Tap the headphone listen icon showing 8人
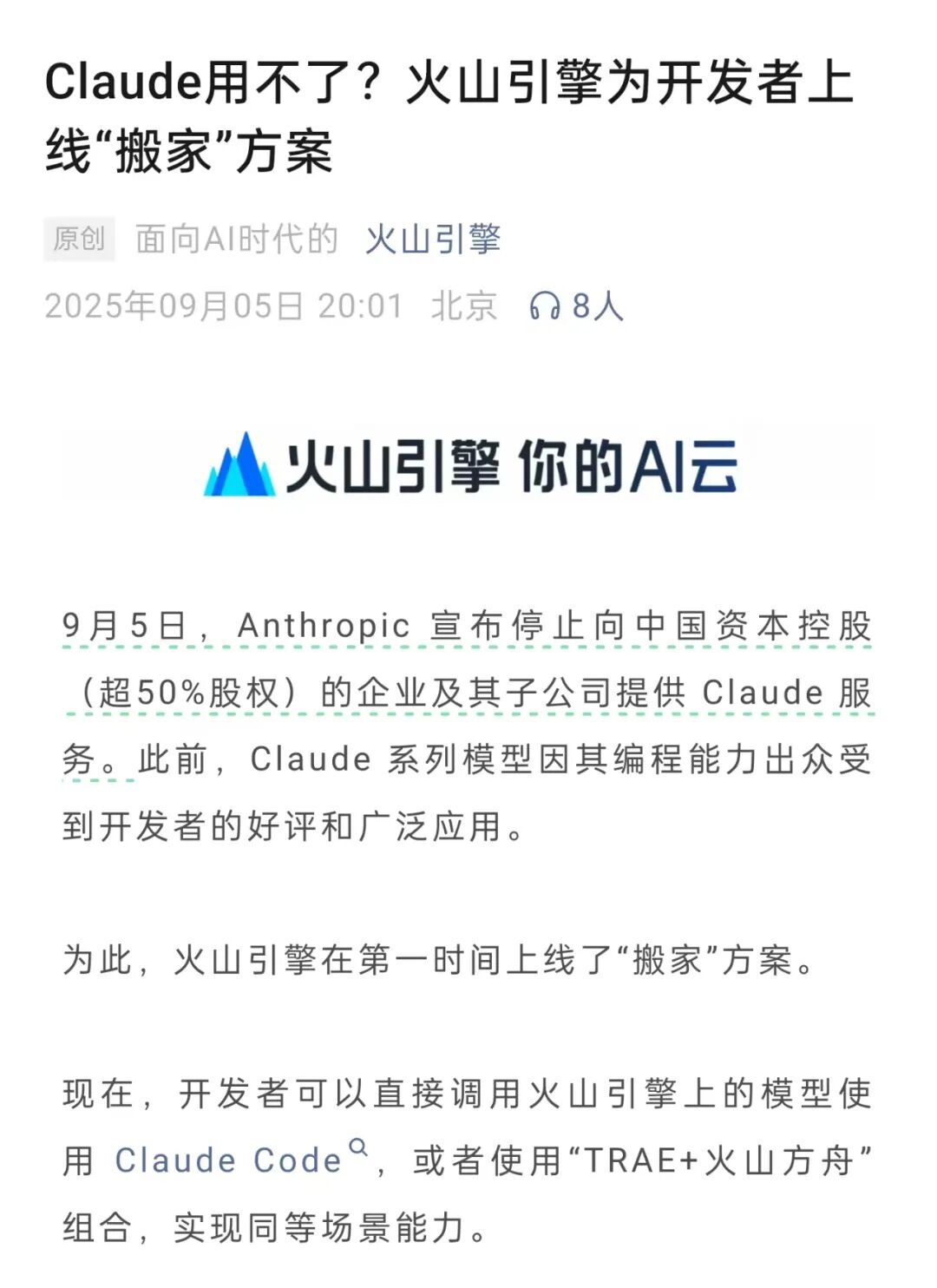 pos(546,306)
